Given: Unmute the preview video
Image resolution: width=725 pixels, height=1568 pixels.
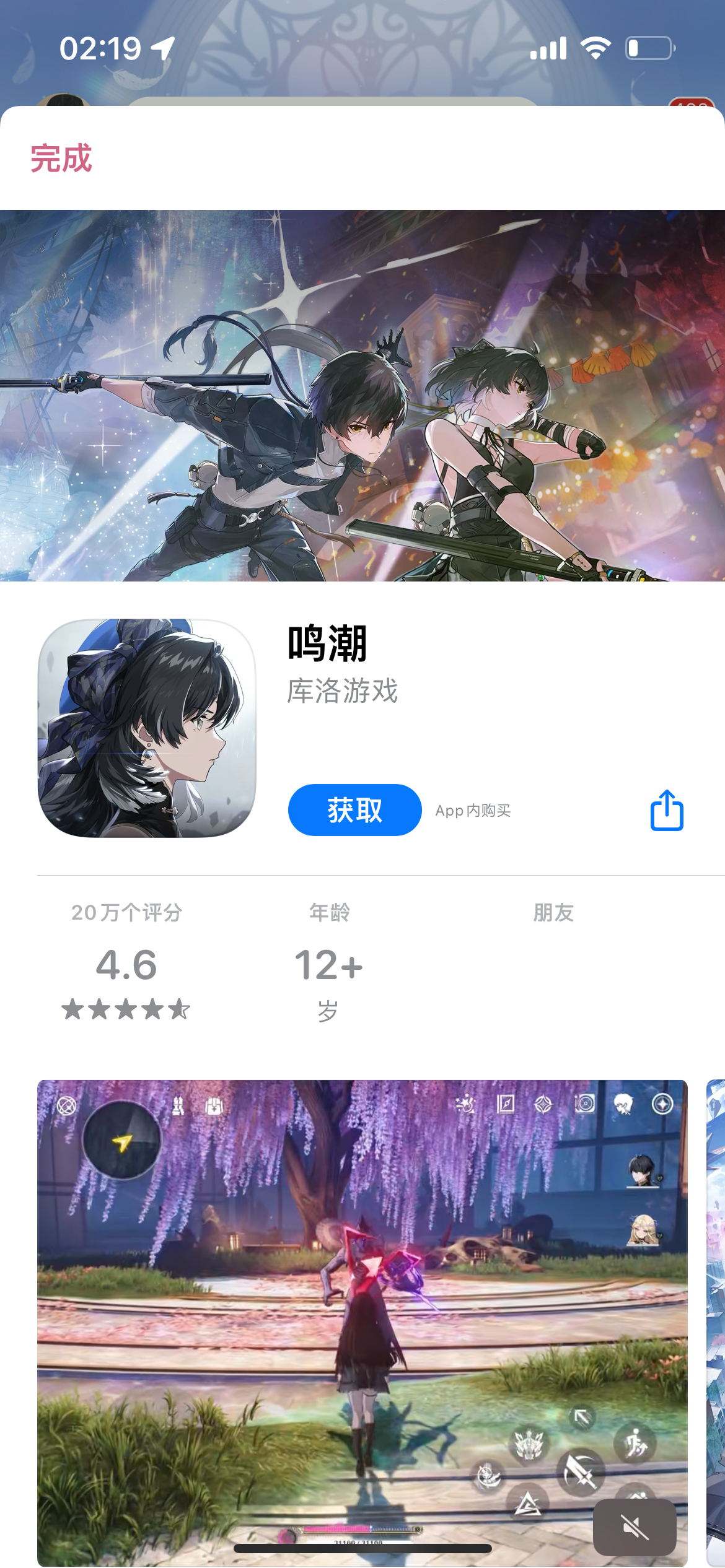Looking at the screenshot, I should [635, 1527].
